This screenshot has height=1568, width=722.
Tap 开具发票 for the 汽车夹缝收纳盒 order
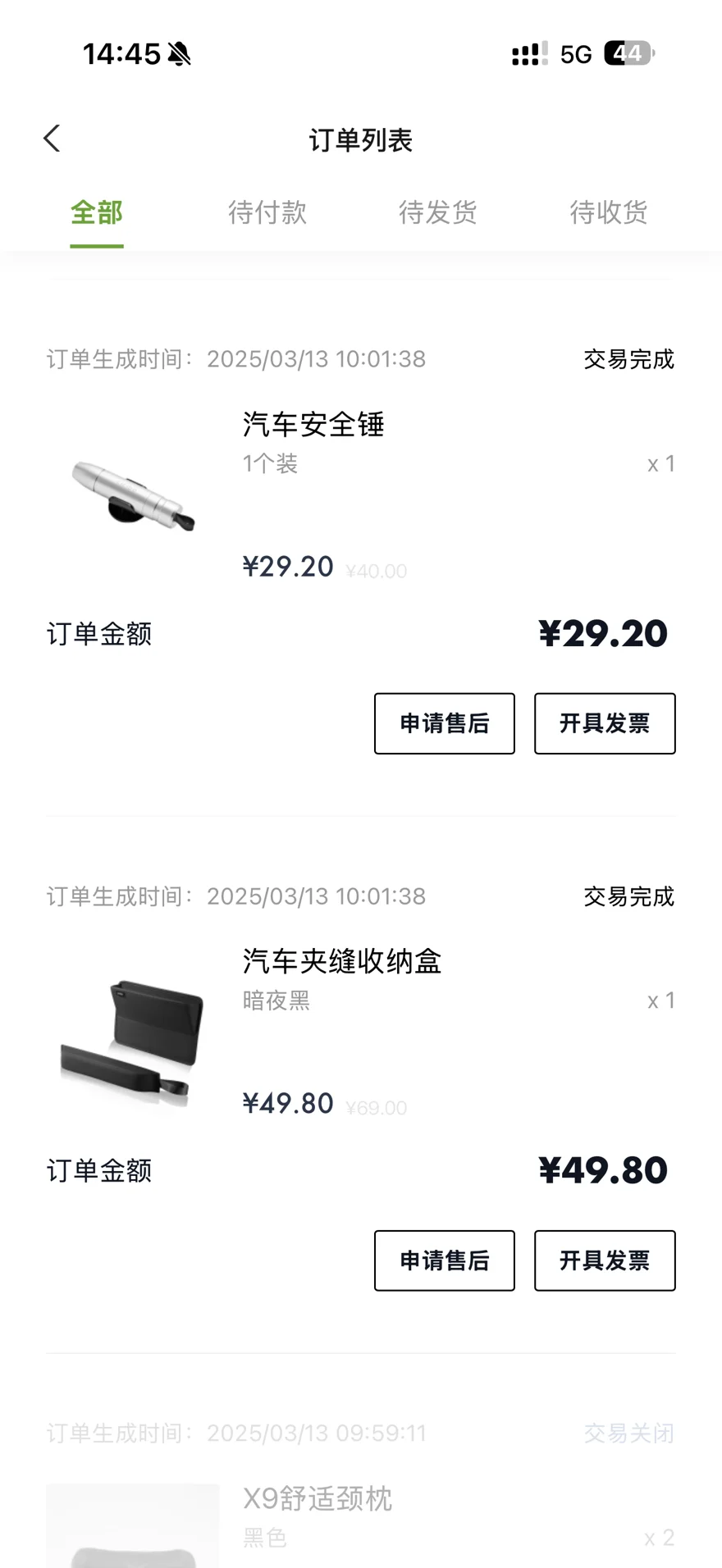[x=605, y=1260]
